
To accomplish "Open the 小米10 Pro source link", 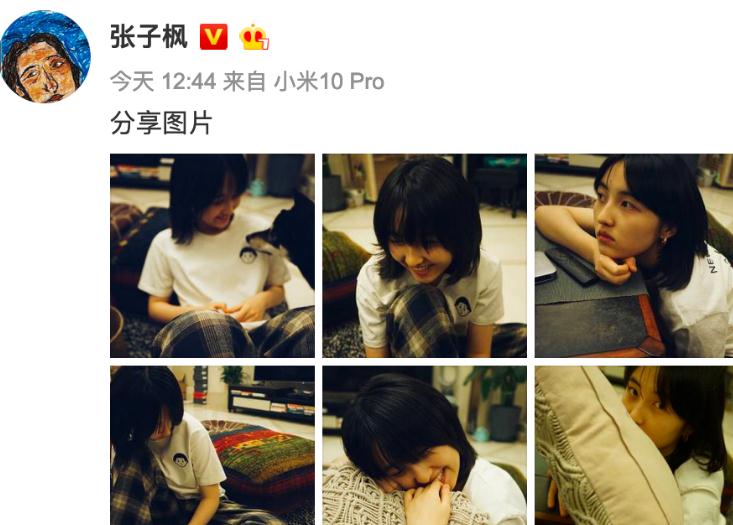I will [x=330, y=82].
